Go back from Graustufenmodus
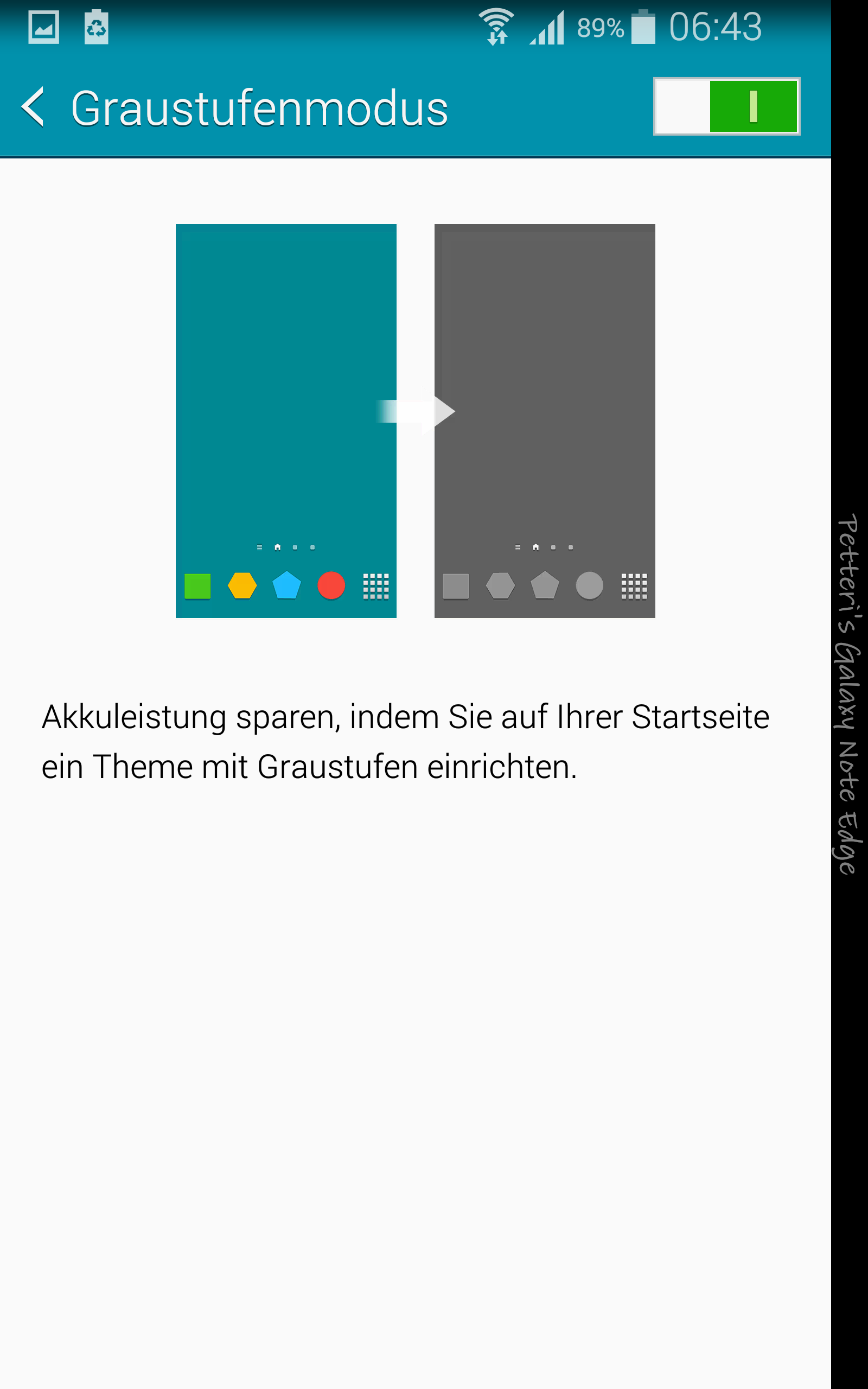 33,107
